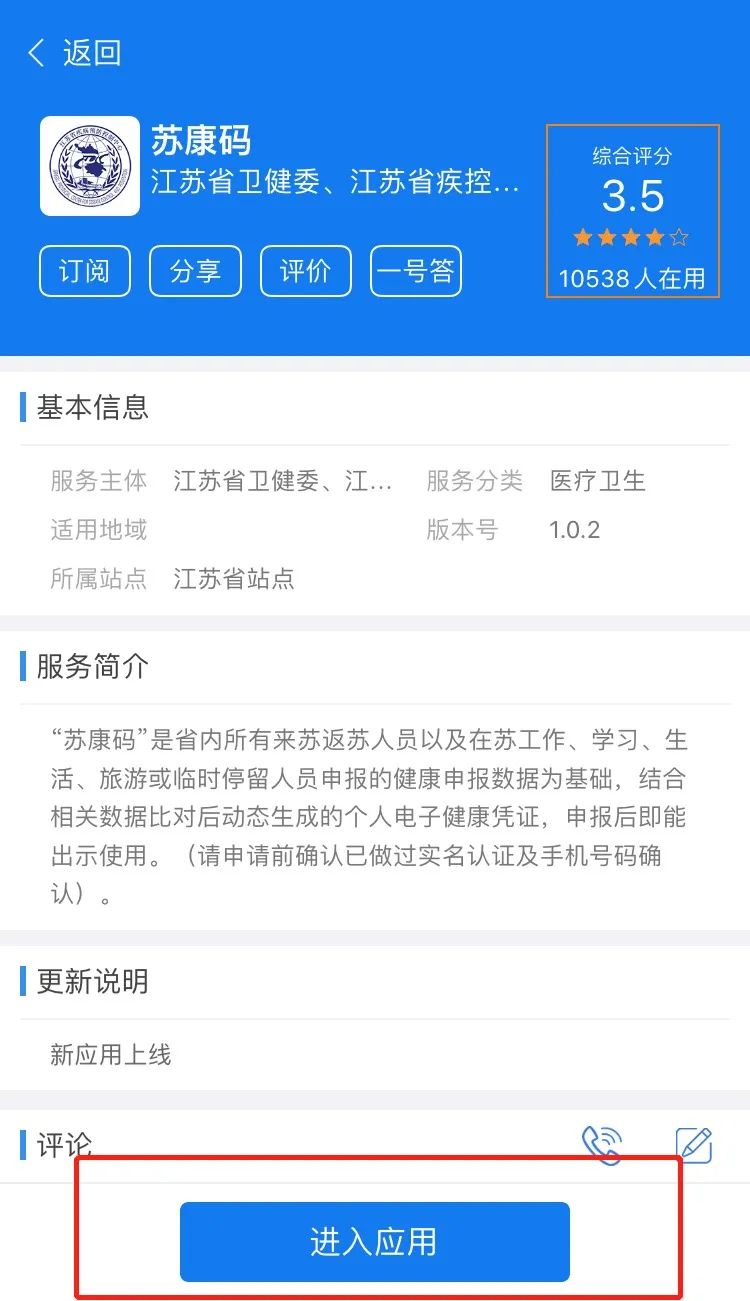Screen dimensions: 750x1301
Task: Share the app via 分享
Action: point(195,271)
